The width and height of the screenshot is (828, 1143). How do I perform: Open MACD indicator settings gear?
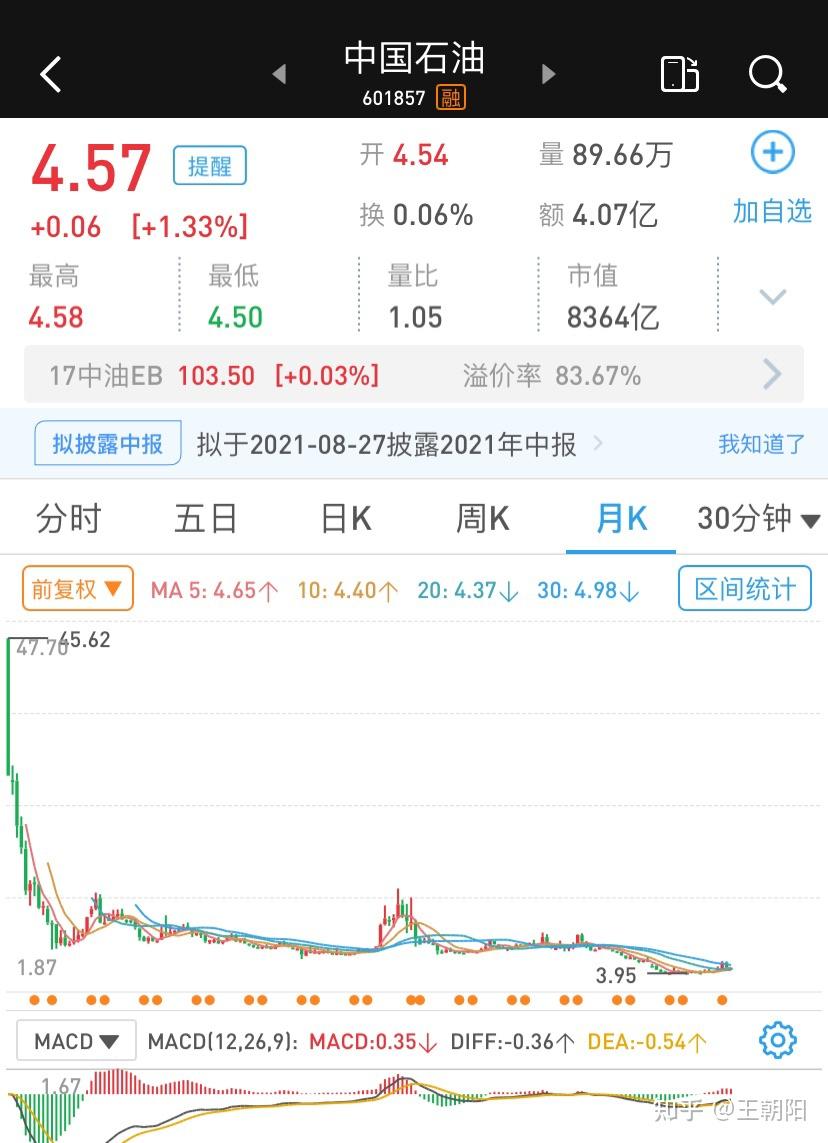click(777, 1040)
